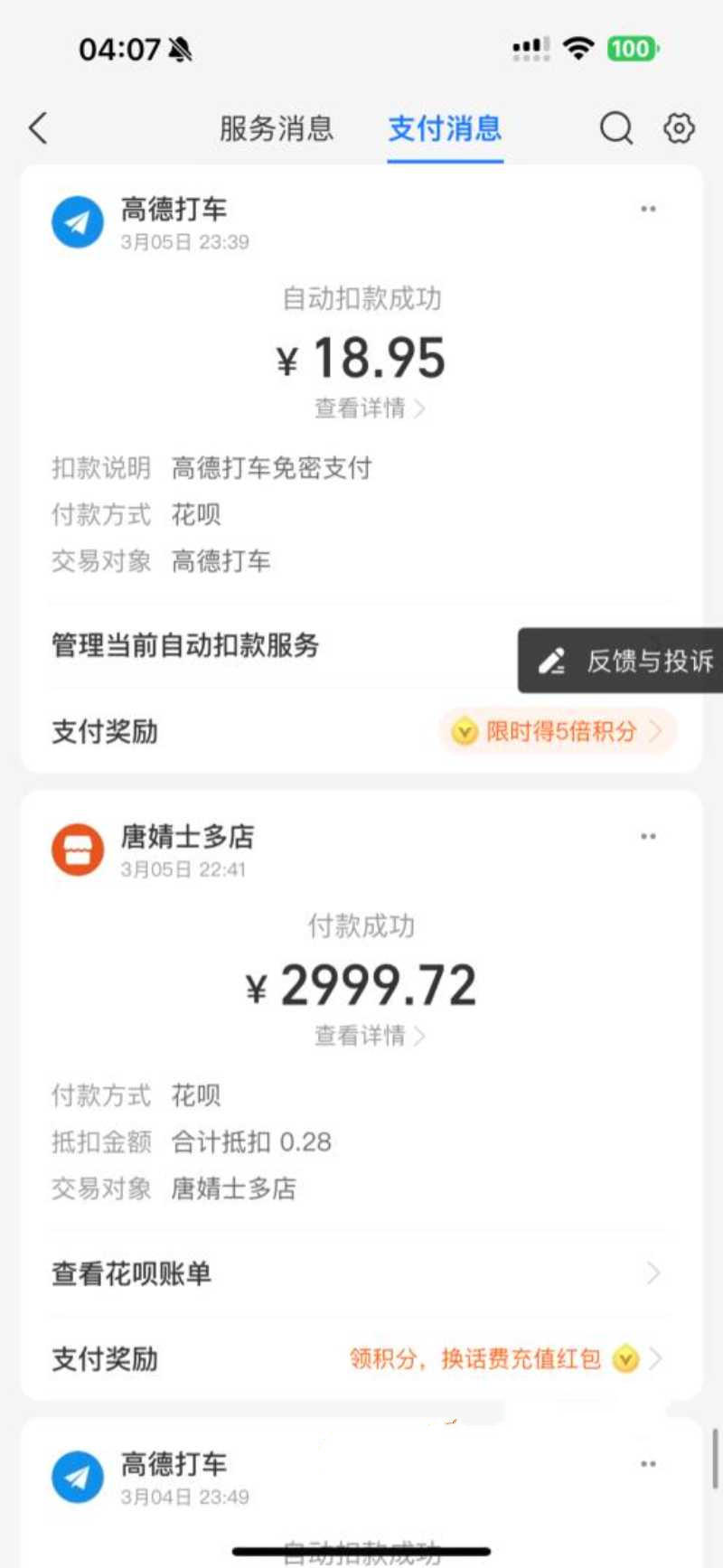This screenshot has width=723, height=1568.
Task: Open the 高德打车 merchant avatar icon
Action: [x=77, y=221]
